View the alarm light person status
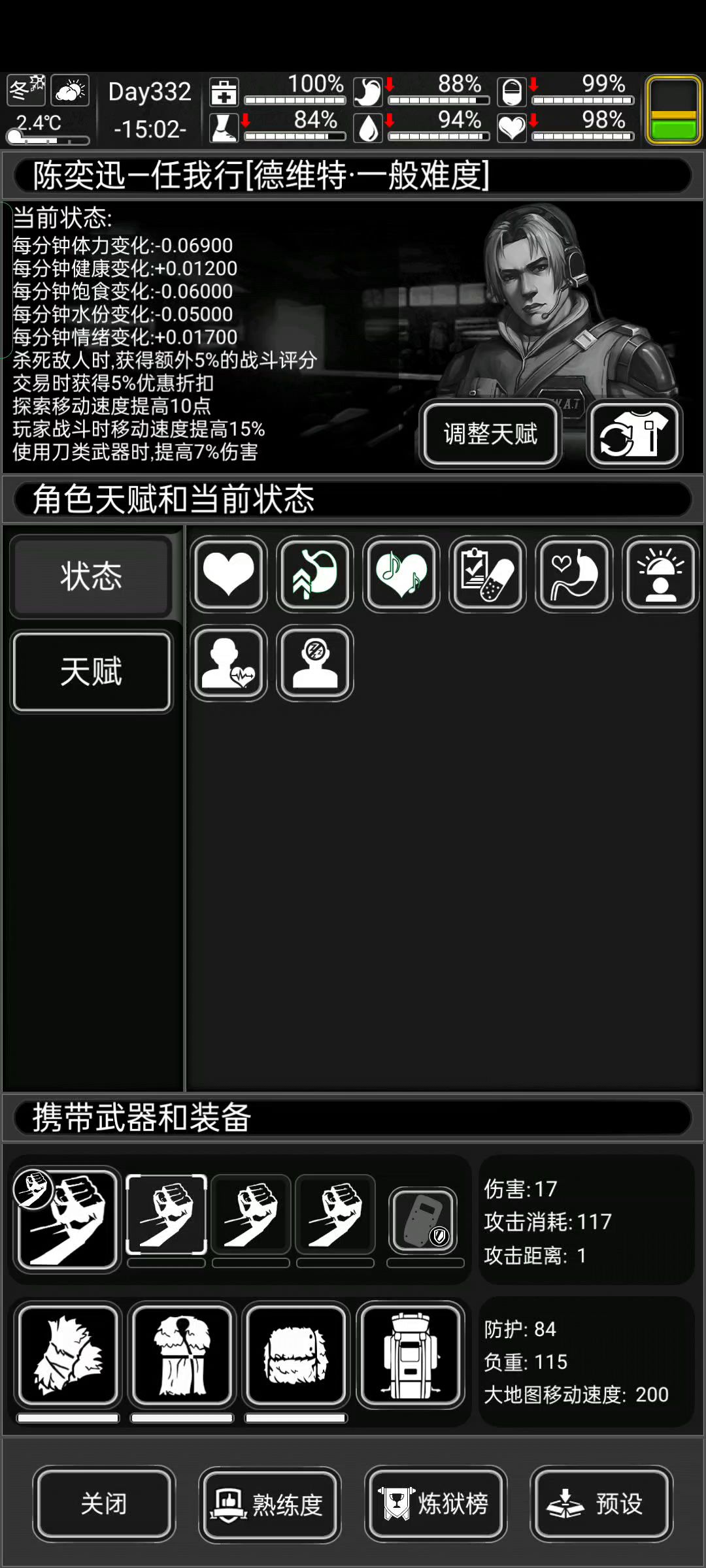 pyautogui.click(x=660, y=574)
